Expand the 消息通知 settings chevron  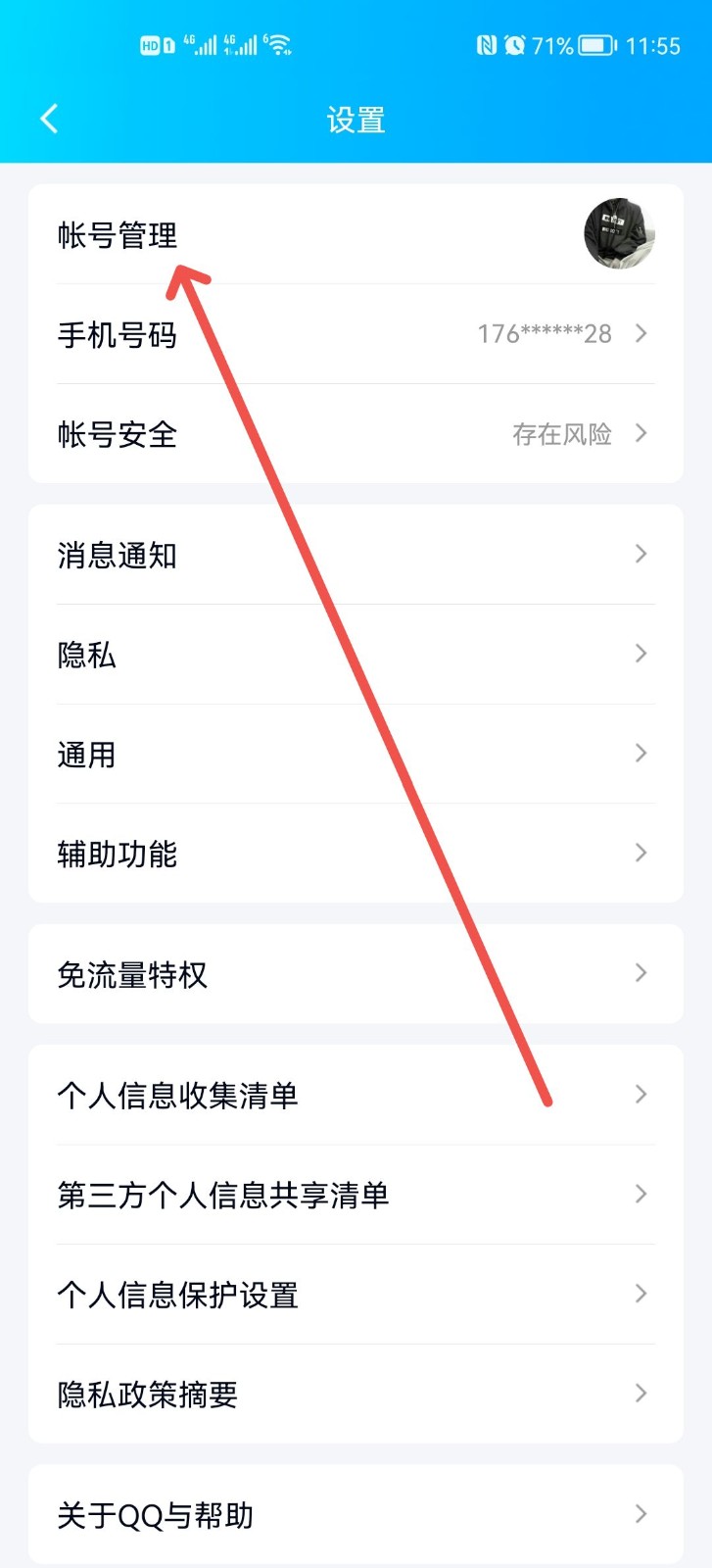point(642,554)
